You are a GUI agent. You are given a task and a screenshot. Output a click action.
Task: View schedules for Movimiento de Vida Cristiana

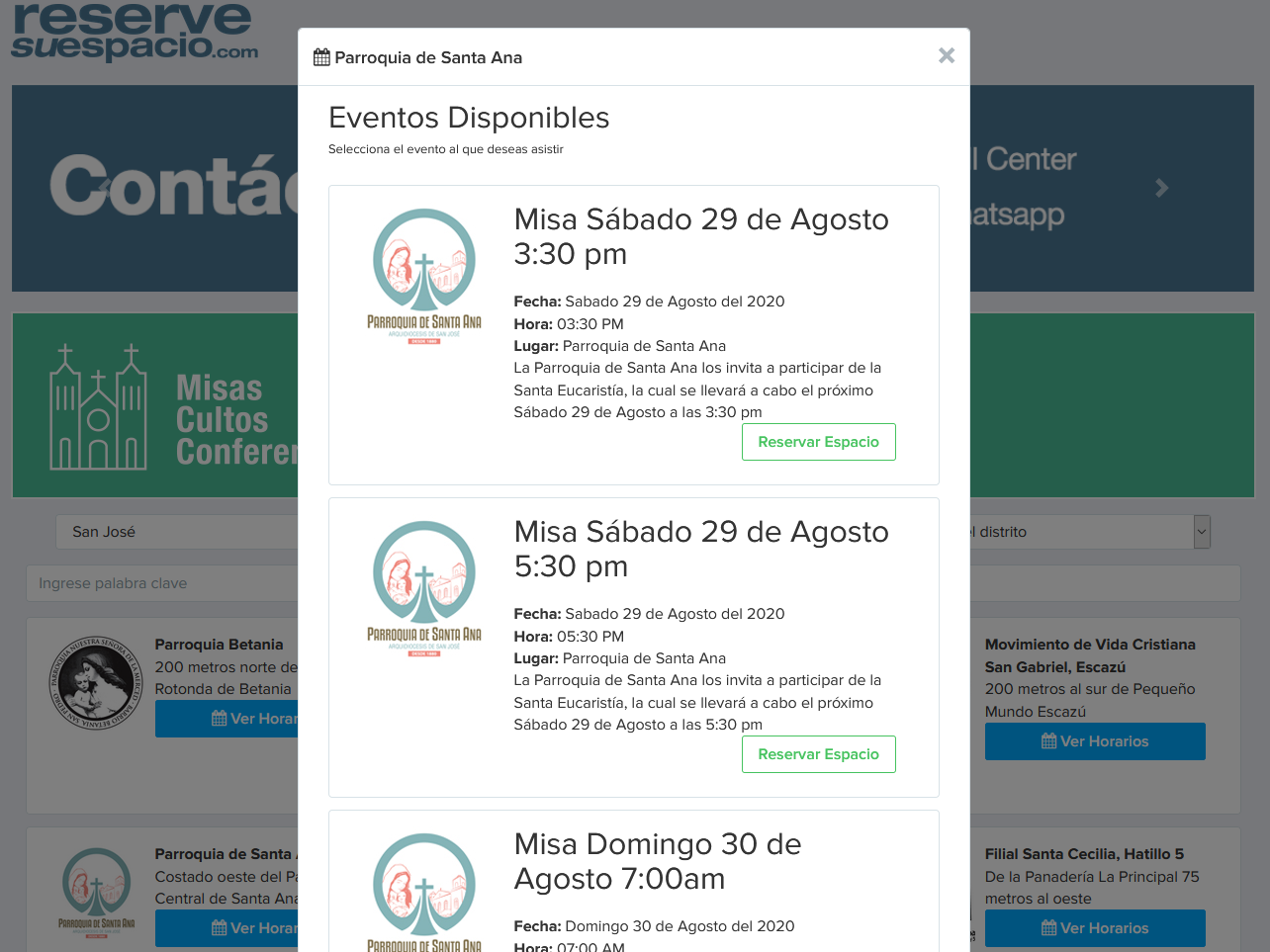point(1094,741)
